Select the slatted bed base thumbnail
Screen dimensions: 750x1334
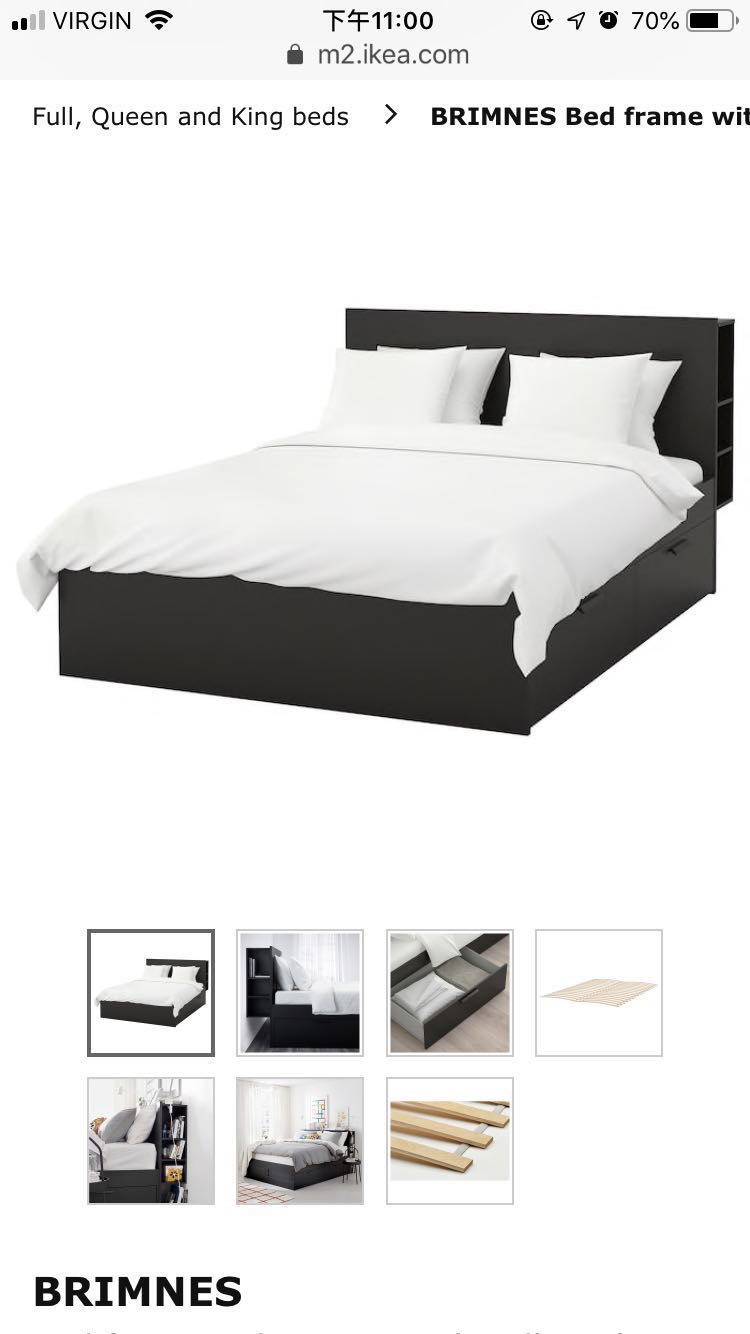coord(599,993)
